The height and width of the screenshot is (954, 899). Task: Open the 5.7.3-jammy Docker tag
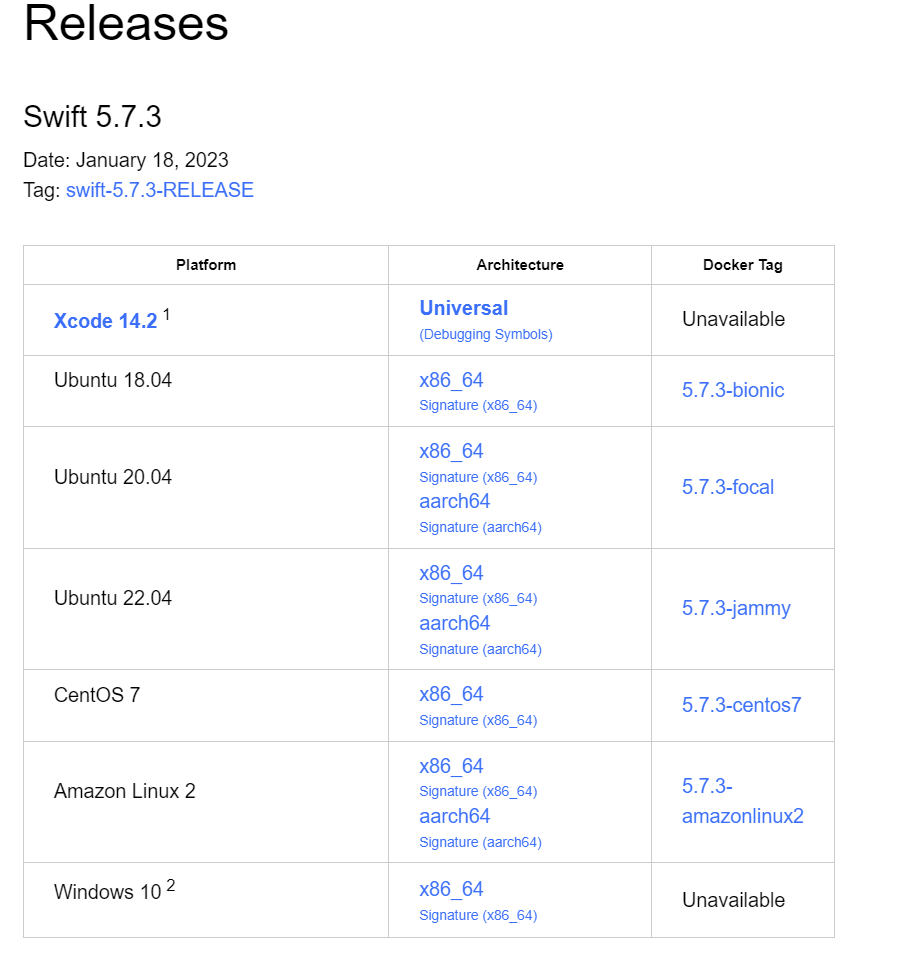point(736,608)
